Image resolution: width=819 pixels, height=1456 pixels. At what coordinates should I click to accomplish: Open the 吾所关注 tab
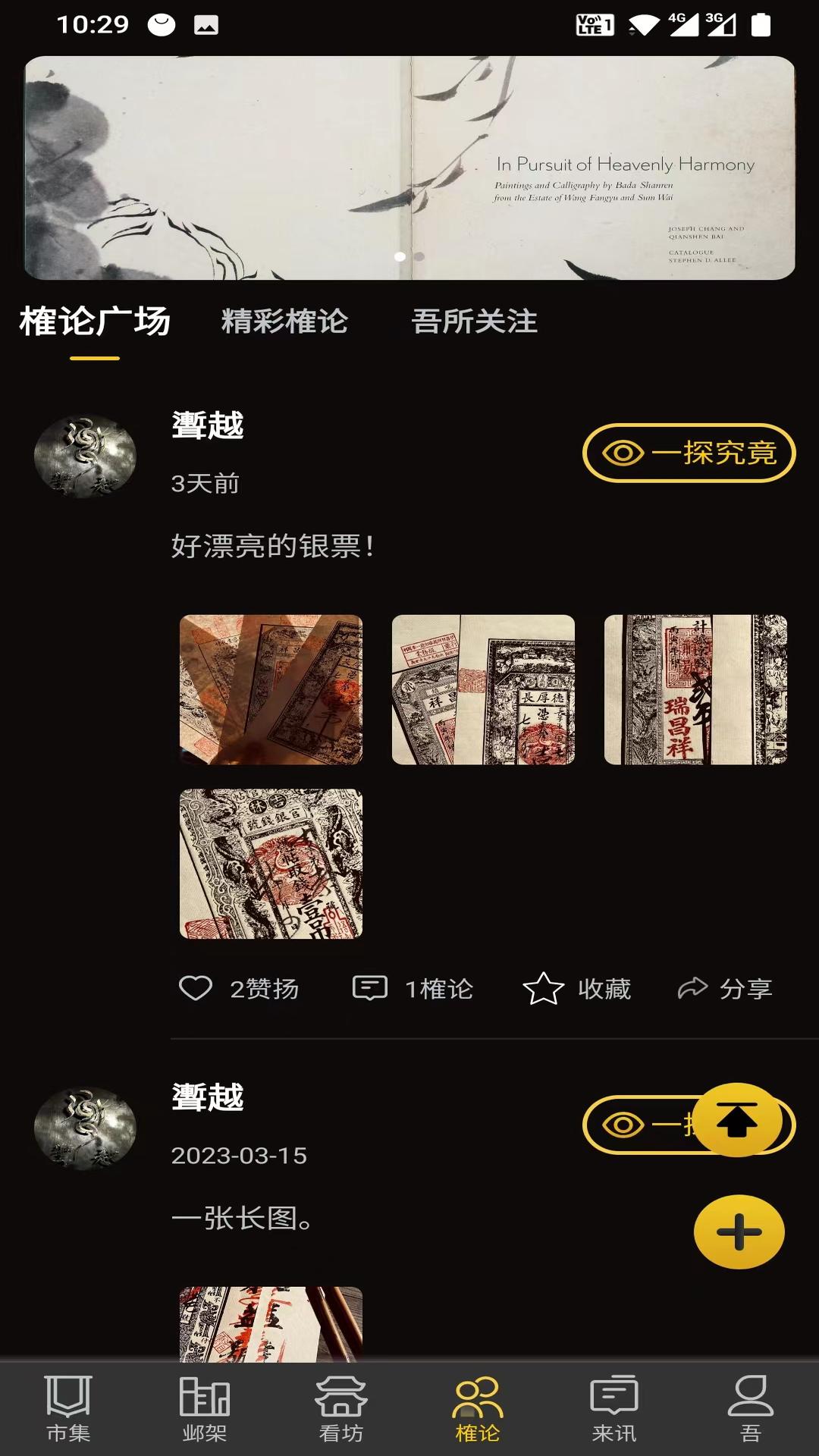[475, 322]
